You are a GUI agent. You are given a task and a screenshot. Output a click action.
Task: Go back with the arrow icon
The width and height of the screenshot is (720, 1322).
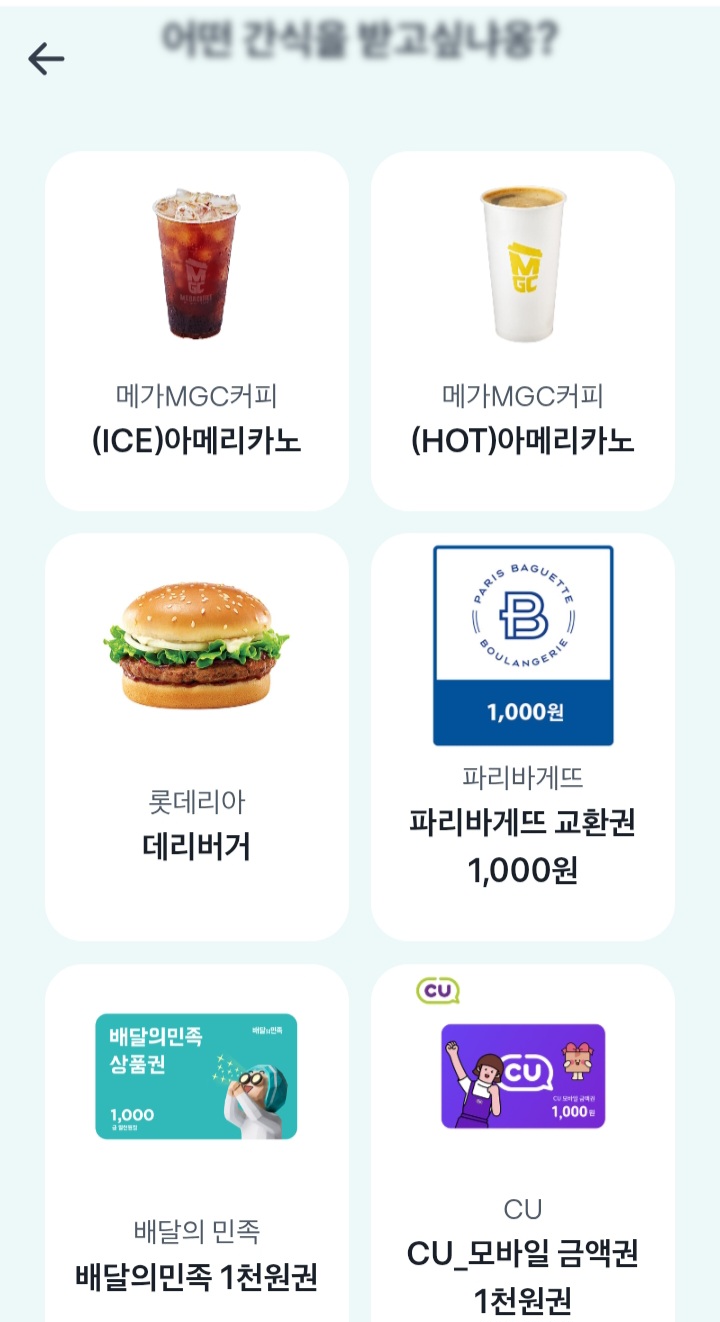click(46, 60)
